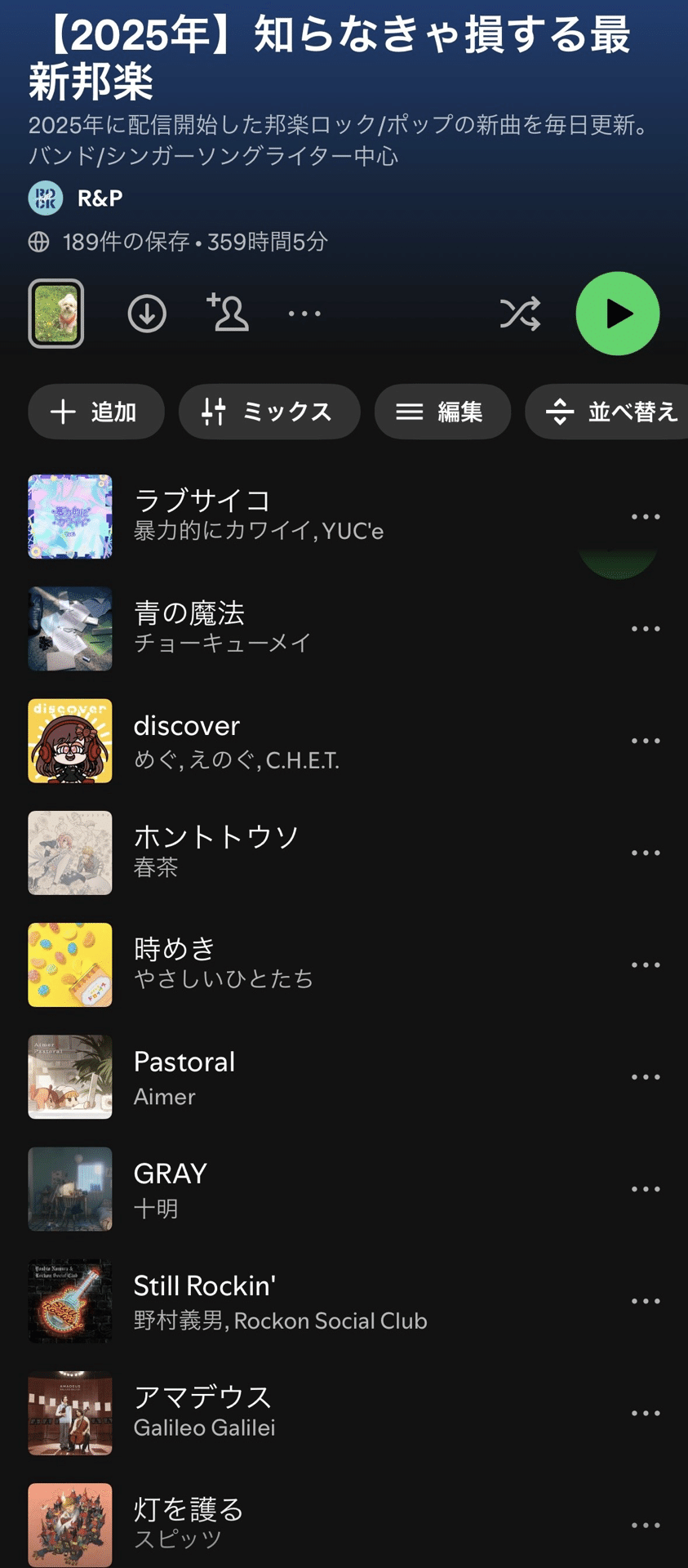The height and width of the screenshot is (1568, 688).
Task: Toggle shuffle mode
Action: [520, 314]
